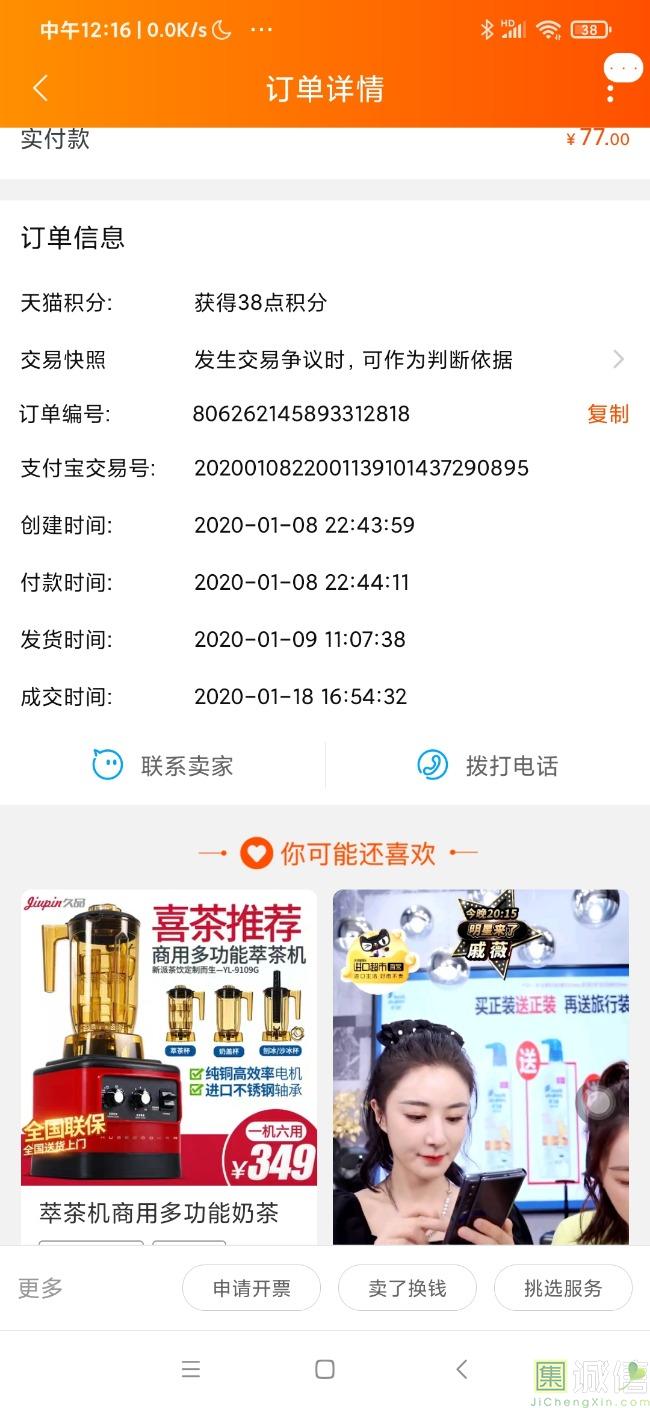Copy the order number via 复制
This screenshot has height=1408, width=650.
tap(607, 413)
